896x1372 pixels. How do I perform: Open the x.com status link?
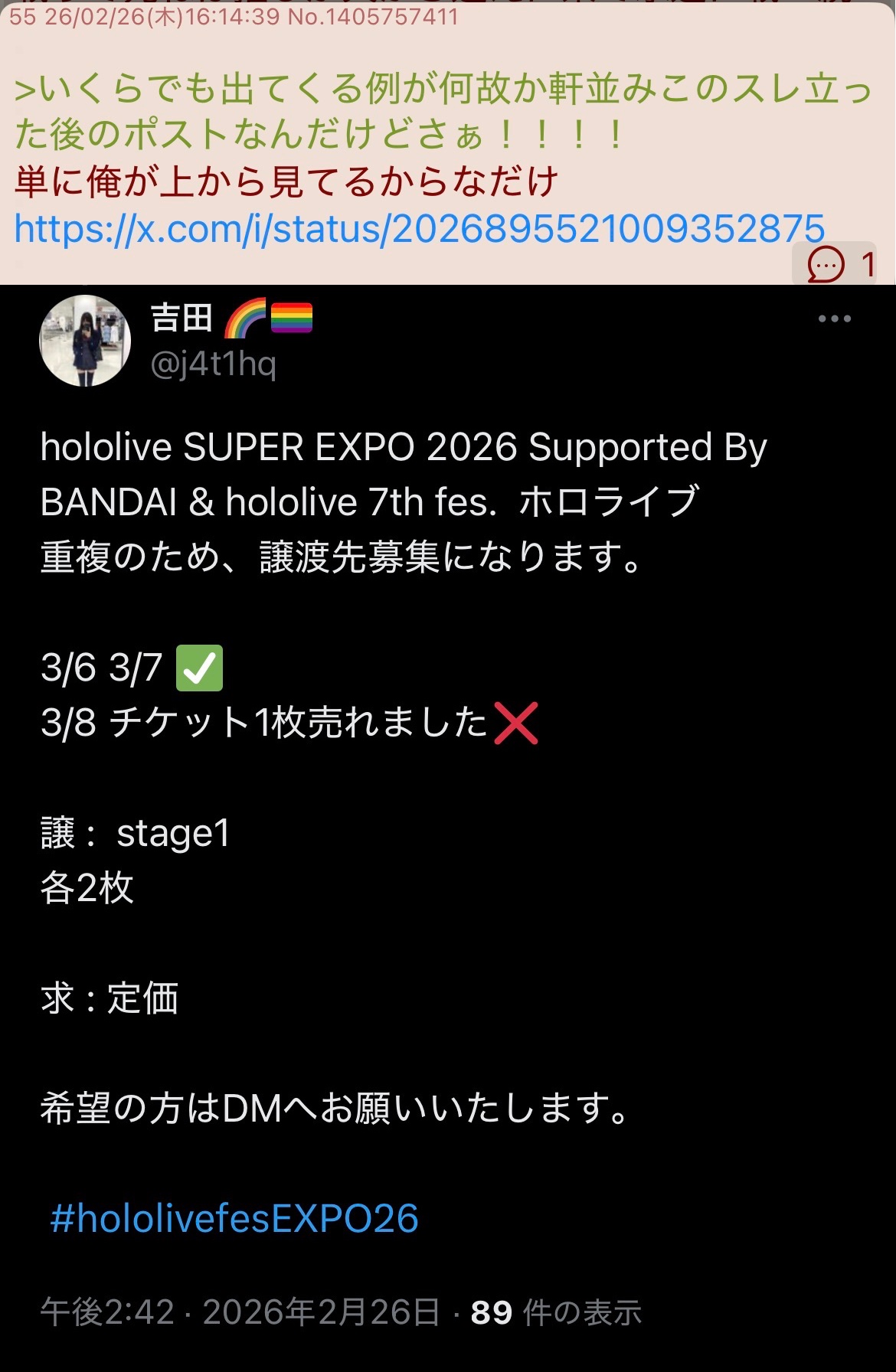coord(419,228)
